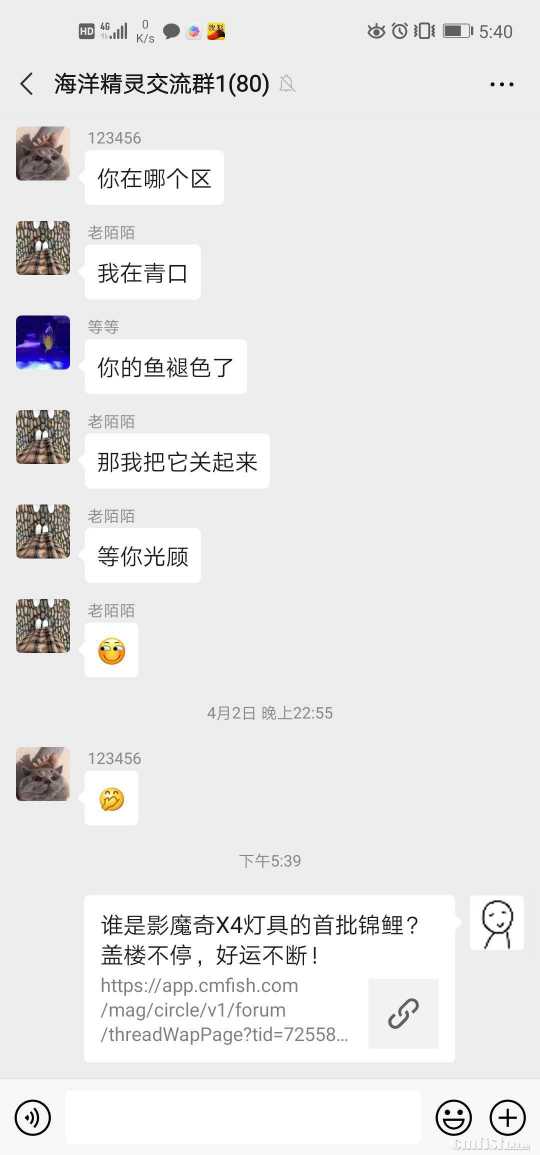Open the emoji sticker panel

[x=454, y=1117]
